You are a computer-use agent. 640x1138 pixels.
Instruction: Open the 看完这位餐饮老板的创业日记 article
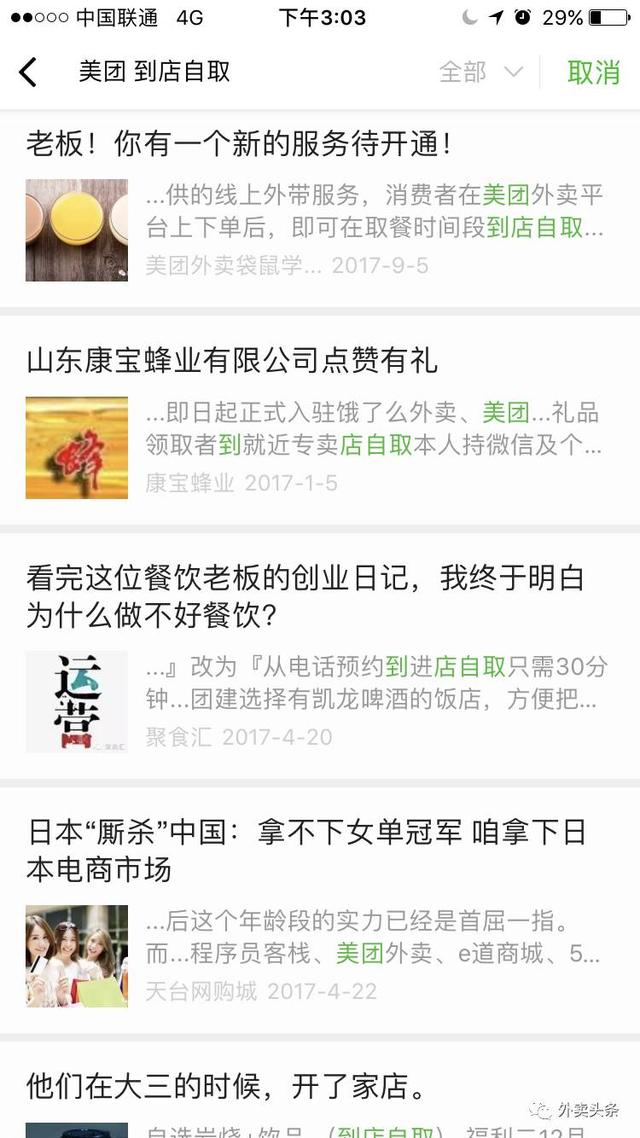click(305, 596)
